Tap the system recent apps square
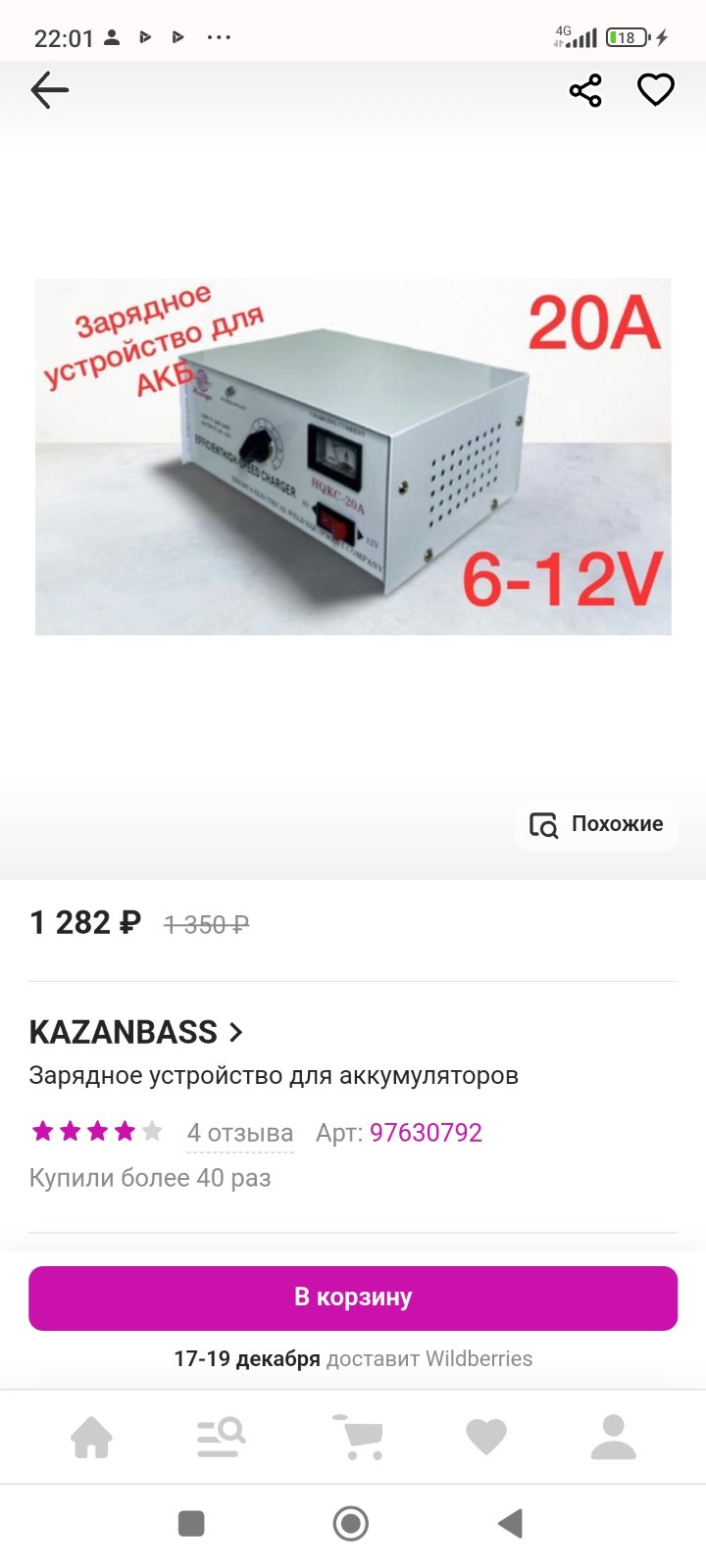This screenshot has width=706, height=1568. 191,1524
